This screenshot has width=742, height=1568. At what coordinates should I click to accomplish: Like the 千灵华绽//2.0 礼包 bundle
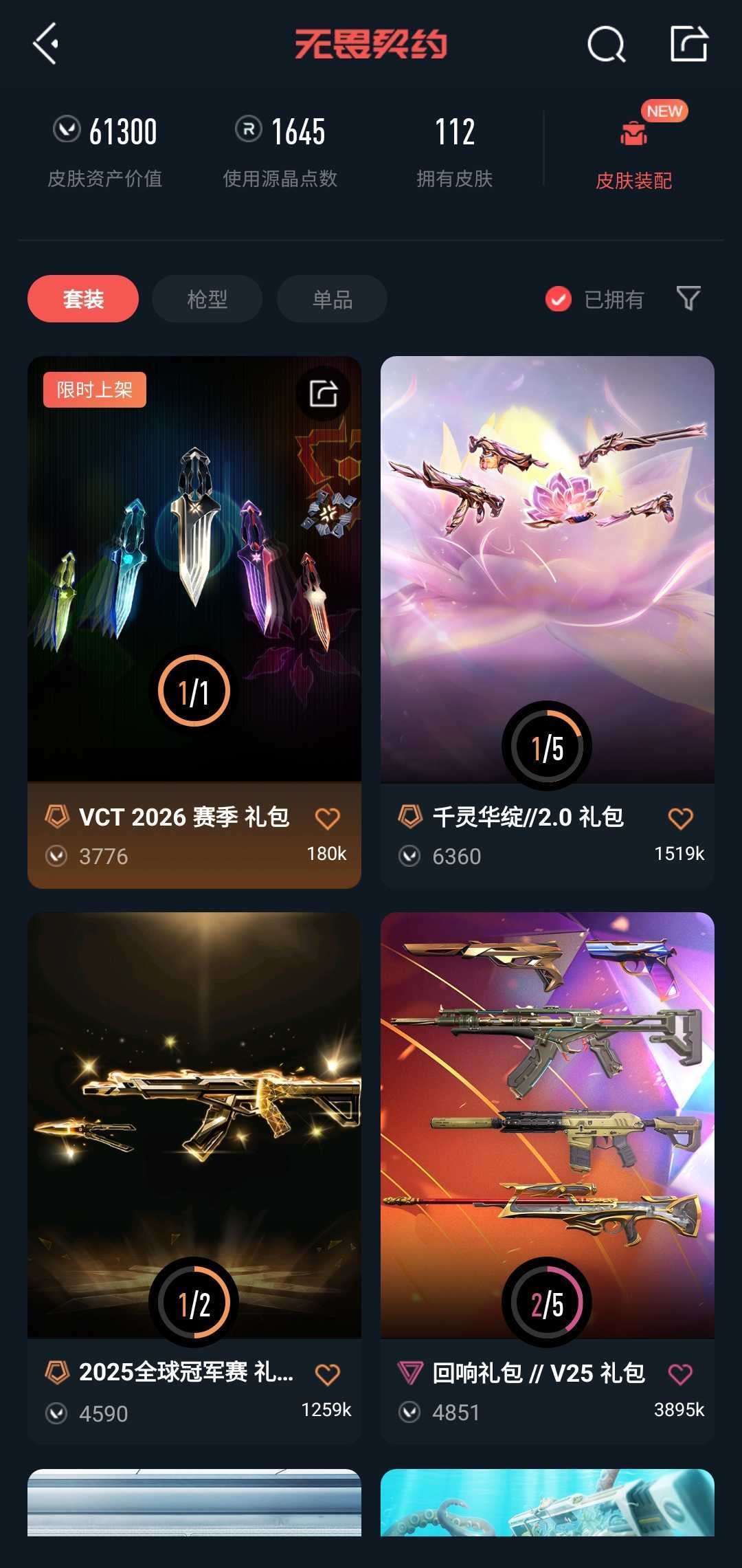[x=680, y=818]
